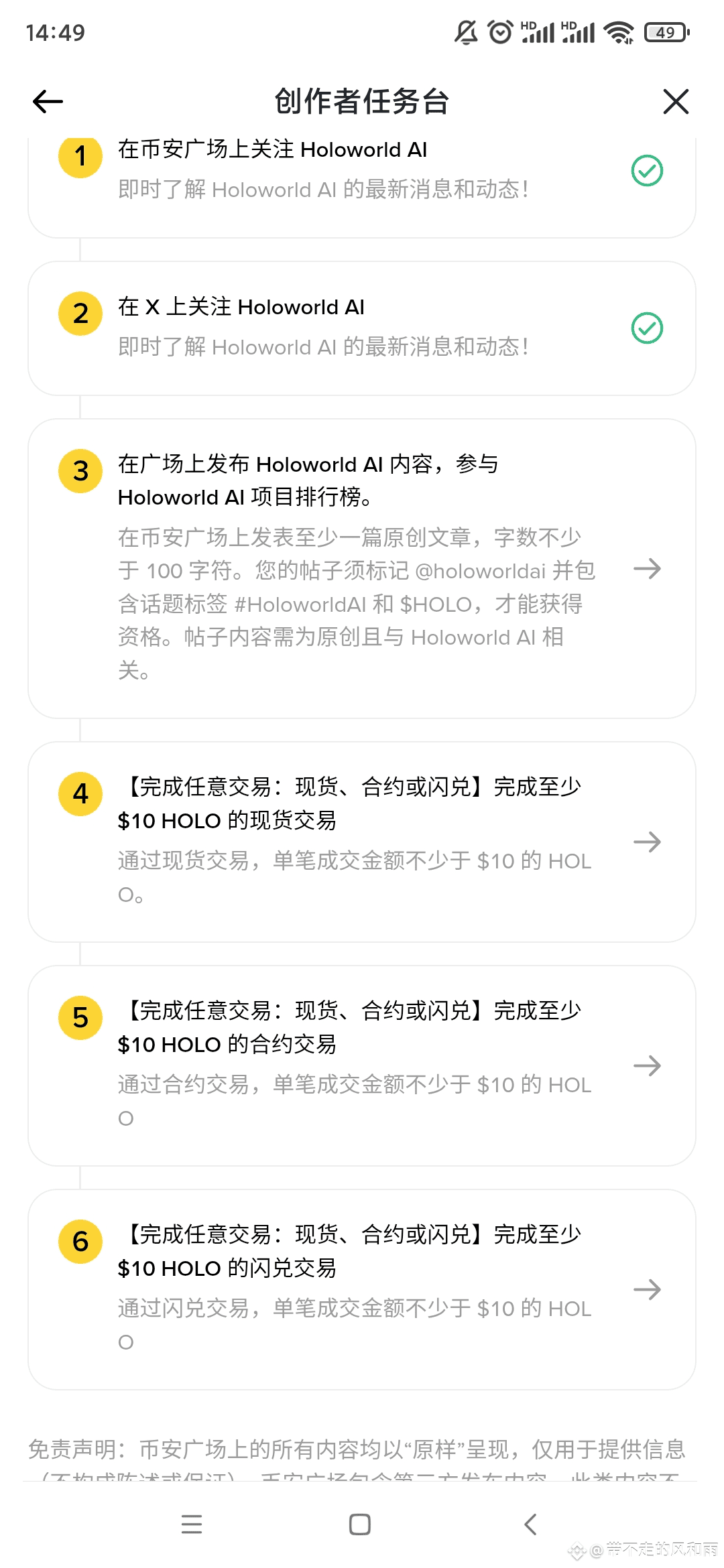Open task 1: follow Holoworld AI on Binance Square
This screenshot has width=724, height=1568.
pyautogui.click(x=362, y=171)
